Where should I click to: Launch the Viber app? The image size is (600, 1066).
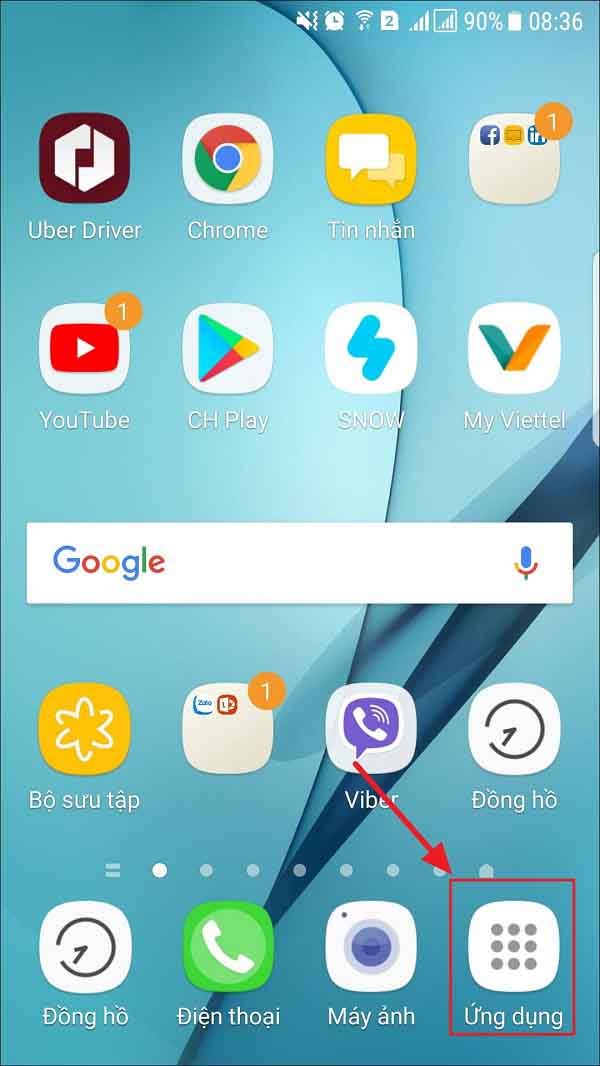tap(370, 730)
